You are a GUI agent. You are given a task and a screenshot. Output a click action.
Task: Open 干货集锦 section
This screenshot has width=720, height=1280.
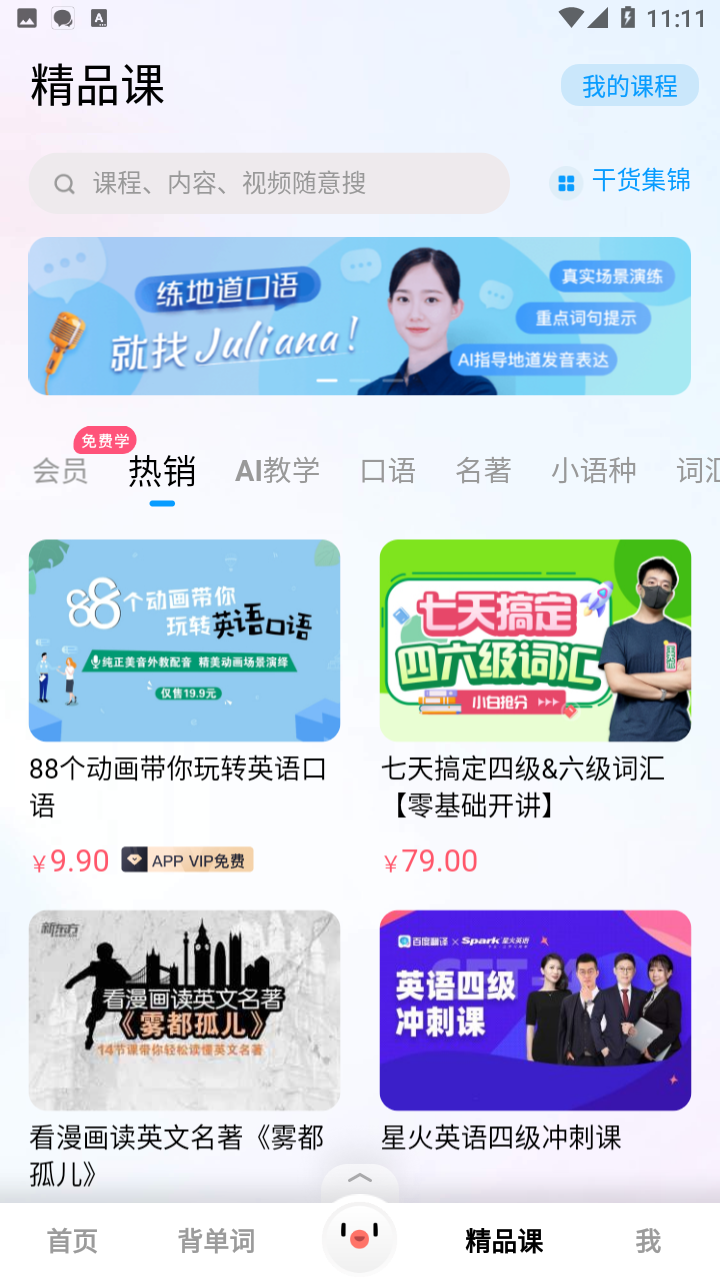pyautogui.click(x=621, y=181)
